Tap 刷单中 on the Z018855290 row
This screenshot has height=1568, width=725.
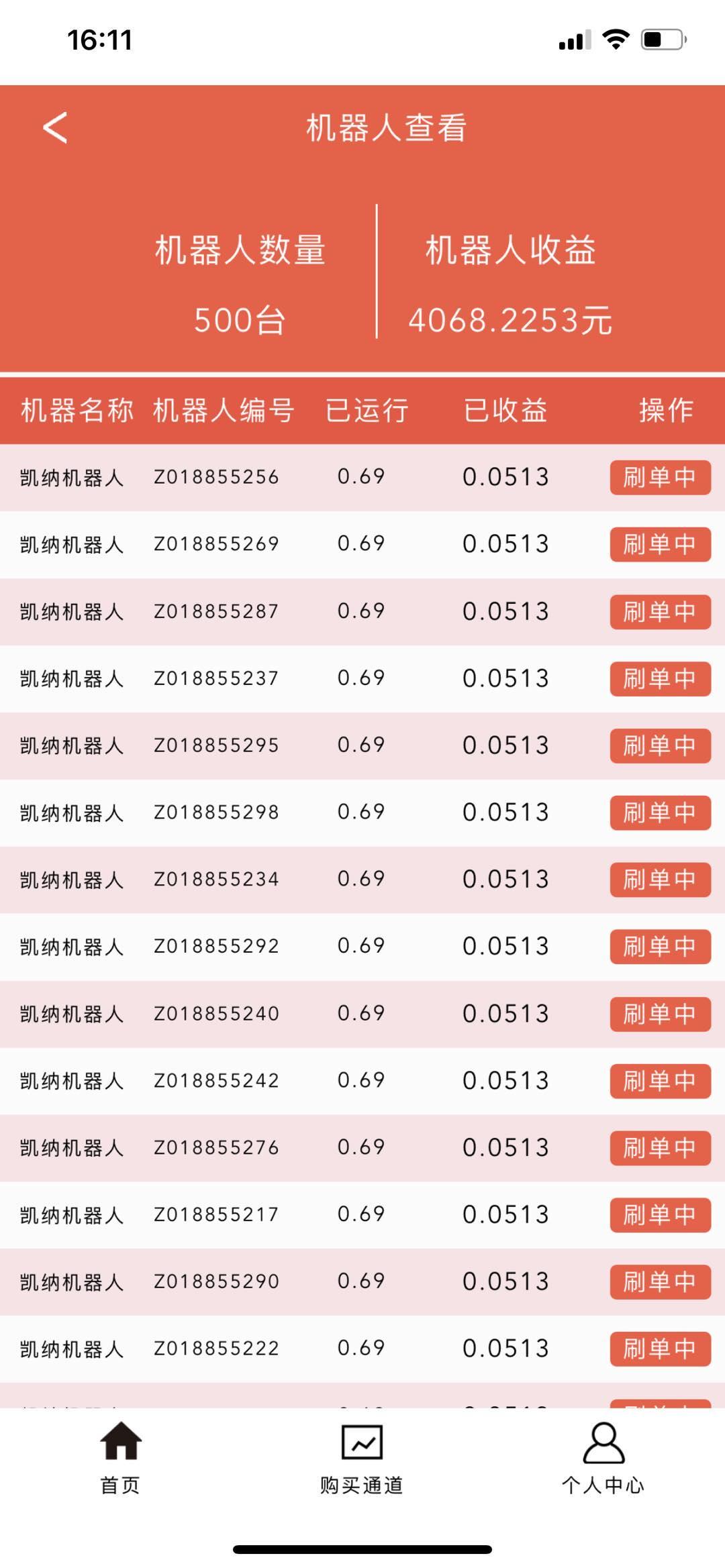click(x=659, y=1282)
